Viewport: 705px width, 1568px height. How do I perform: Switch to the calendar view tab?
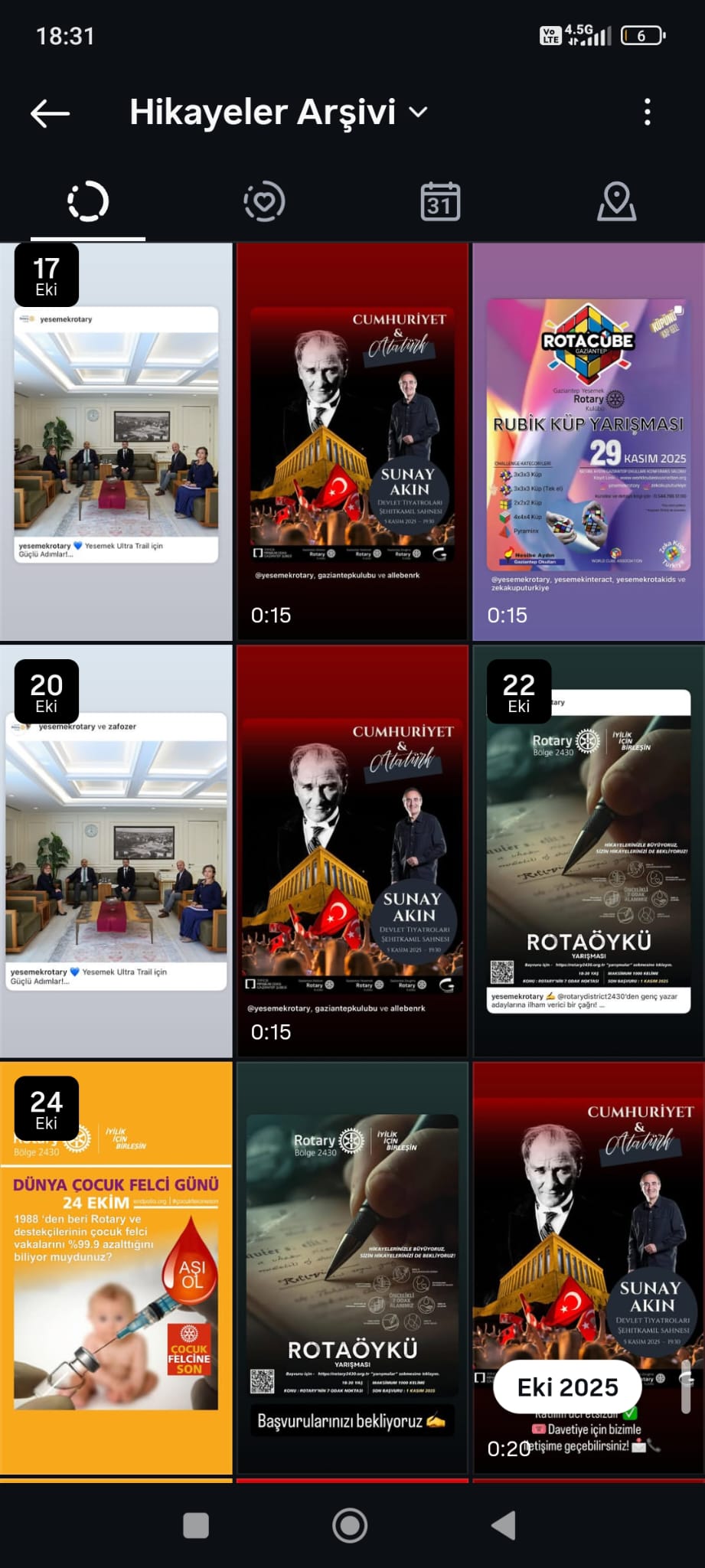(x=440, y=202)
